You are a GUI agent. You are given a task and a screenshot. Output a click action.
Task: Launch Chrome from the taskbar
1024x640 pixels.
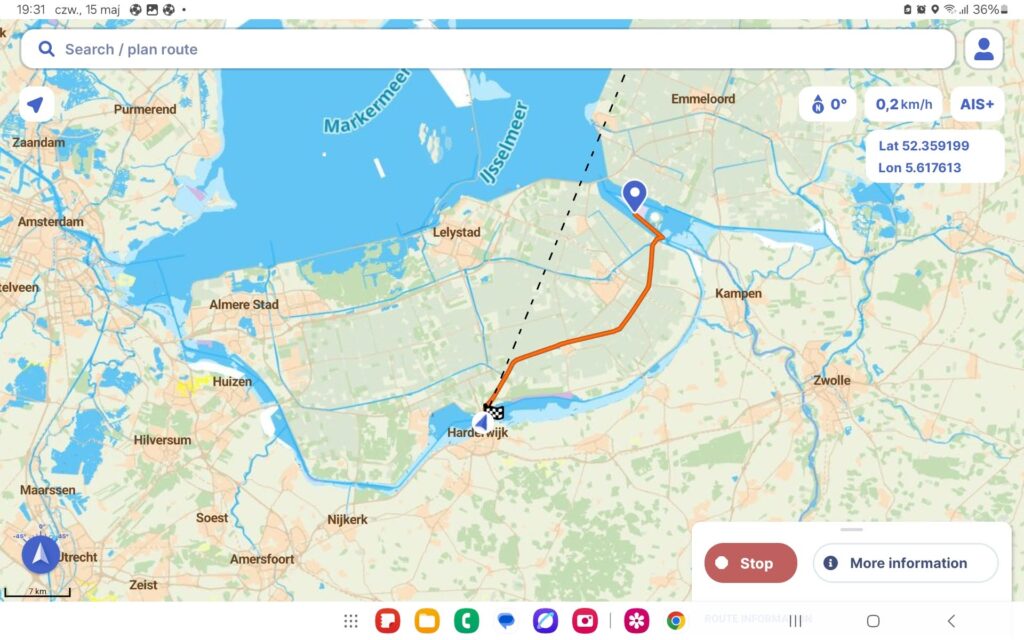[676, 621]
